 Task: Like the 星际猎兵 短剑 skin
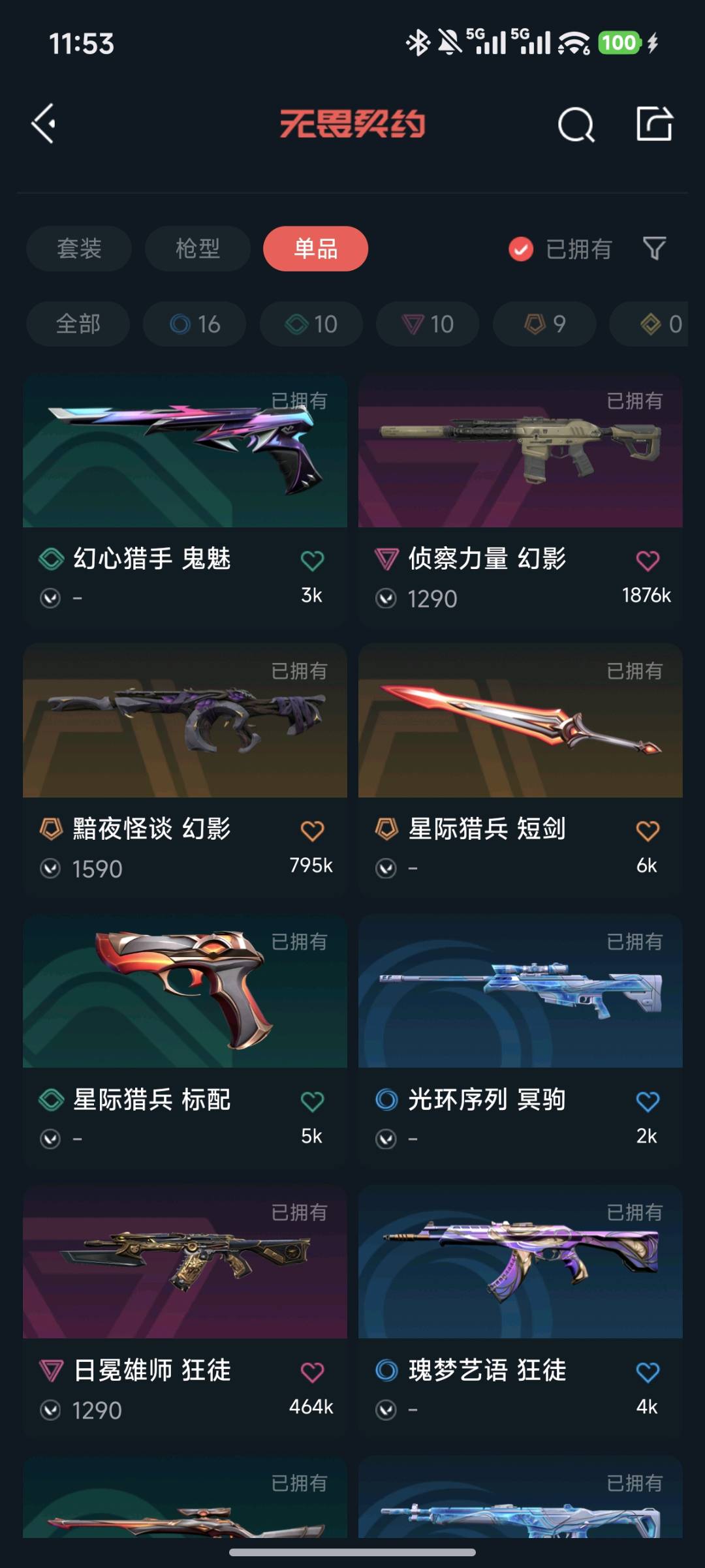tap(647, 831)
